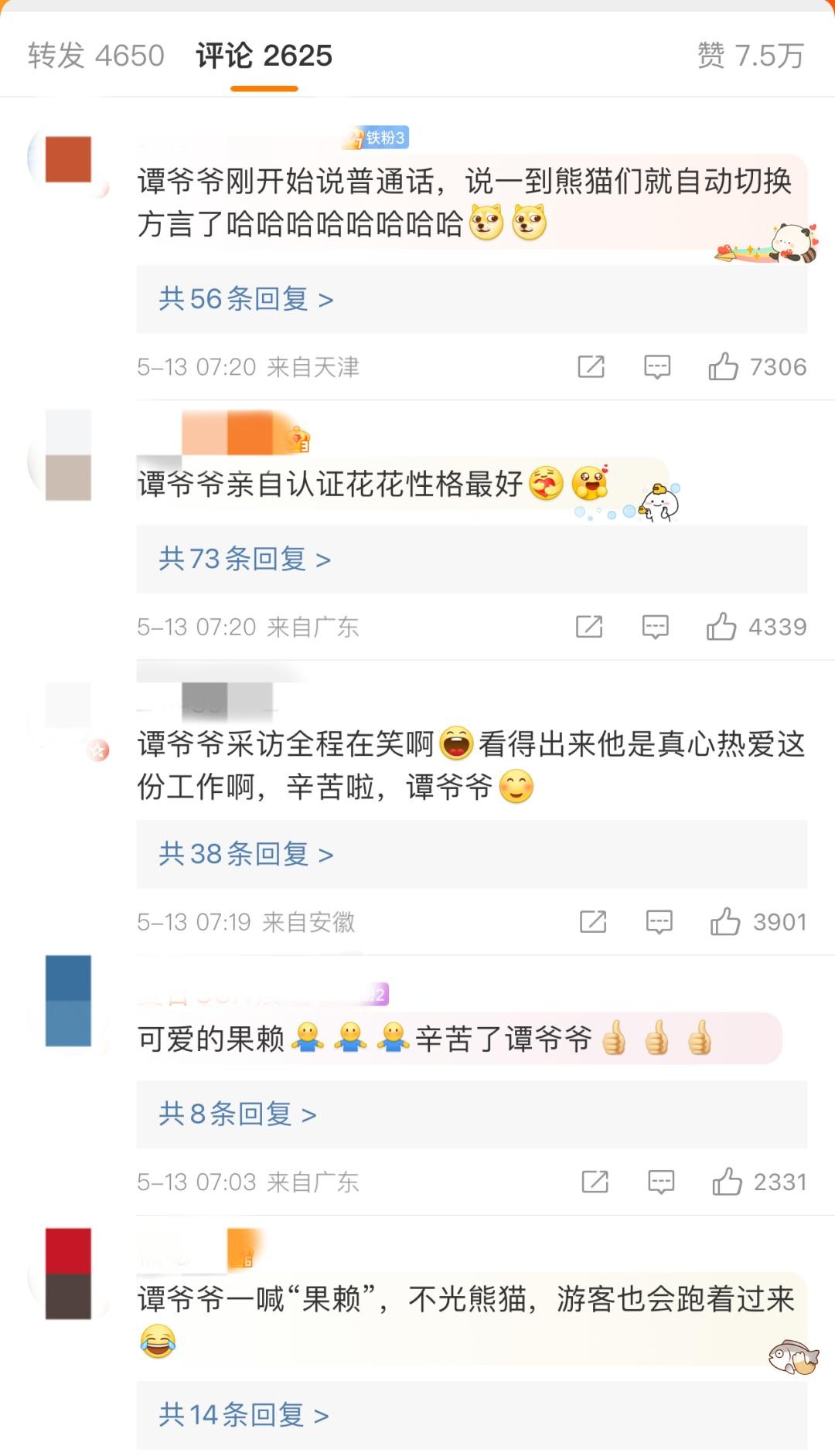Like the comment from 安徽

pos(725,921)
